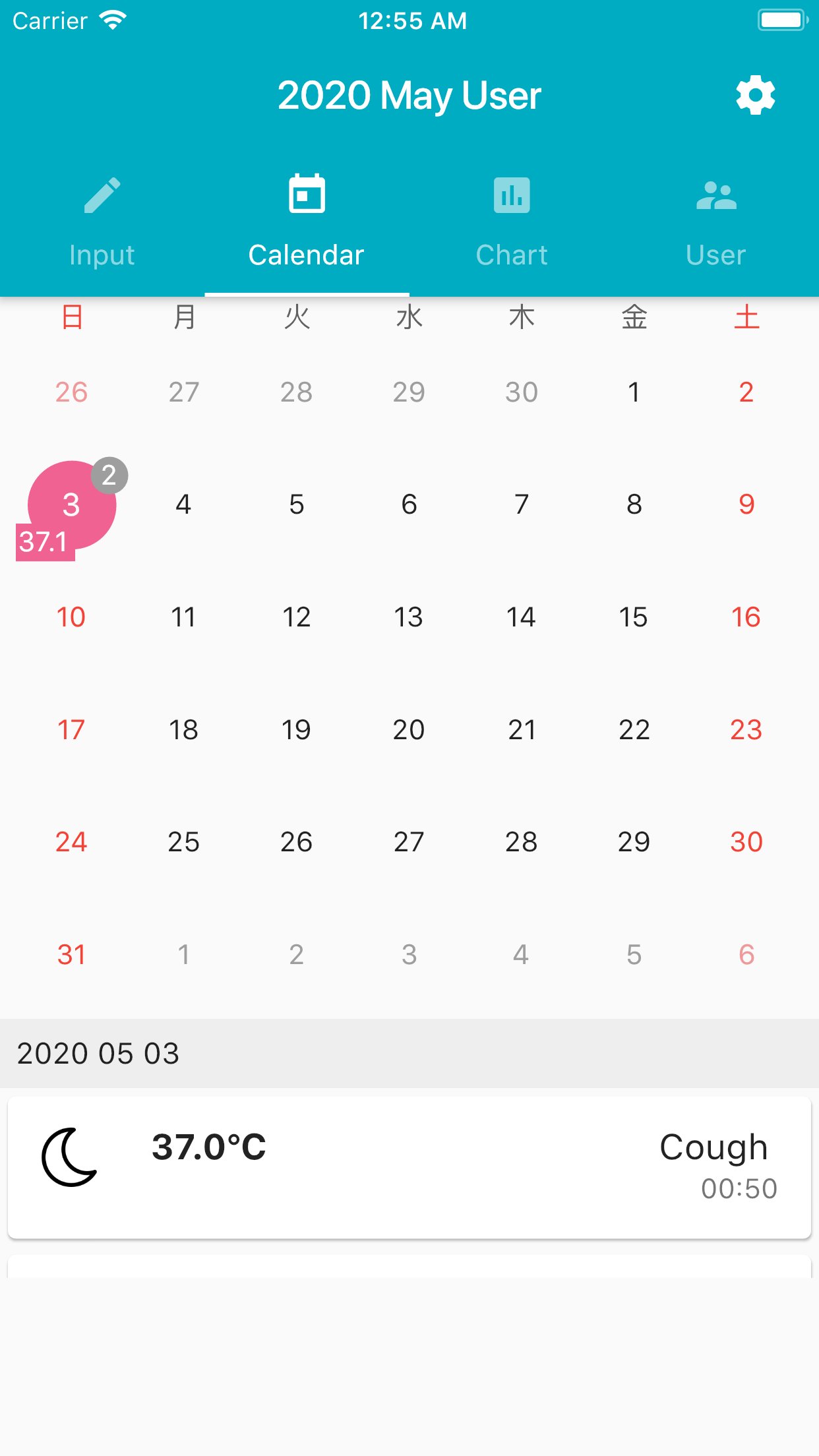Choose May 15 on the calendar
This screenshot has height=1456, width=819.
[x=634, y=617]
